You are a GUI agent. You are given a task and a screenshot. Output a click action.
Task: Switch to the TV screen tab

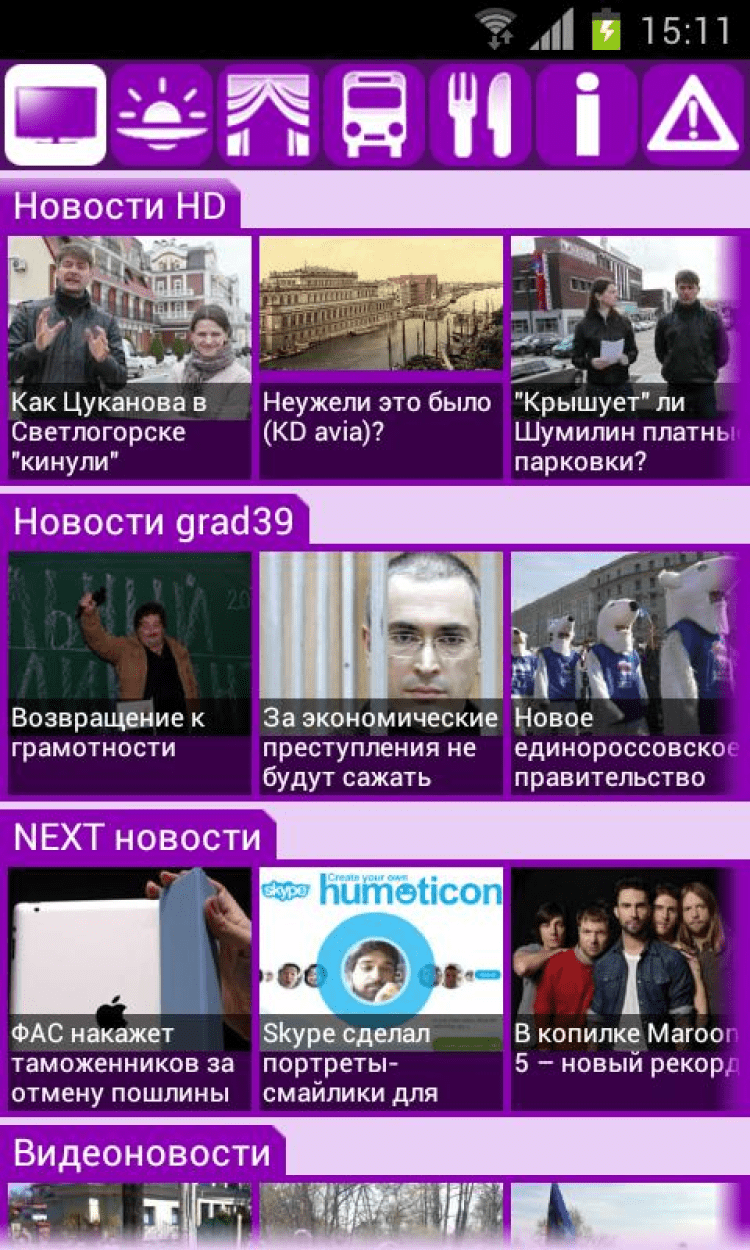coord(55,114)
